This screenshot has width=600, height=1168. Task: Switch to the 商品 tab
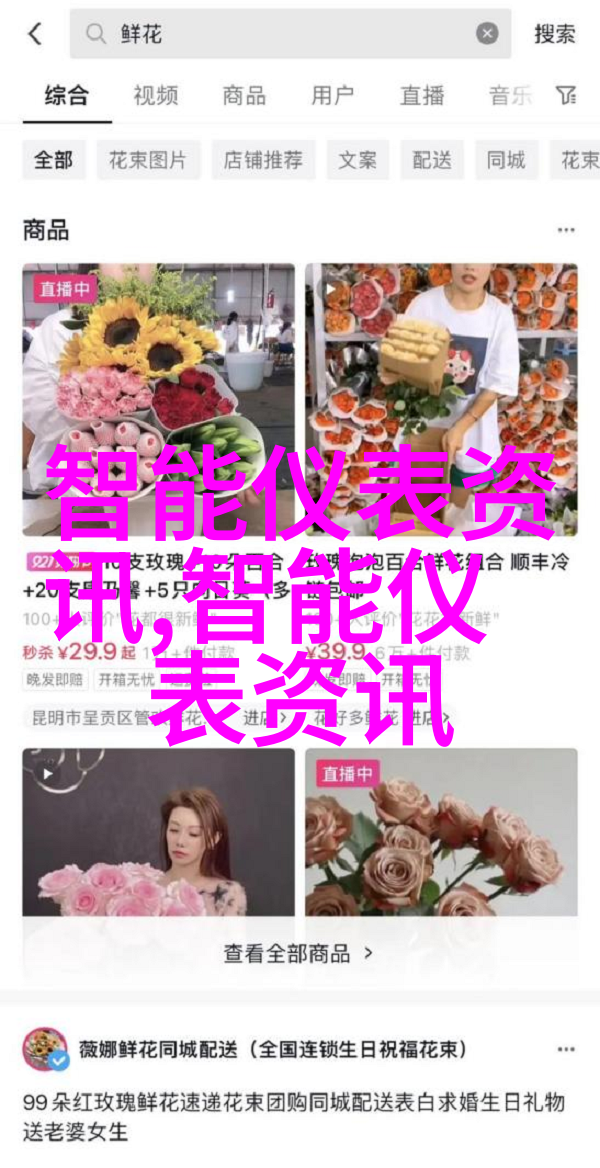[x=244, y=96]
